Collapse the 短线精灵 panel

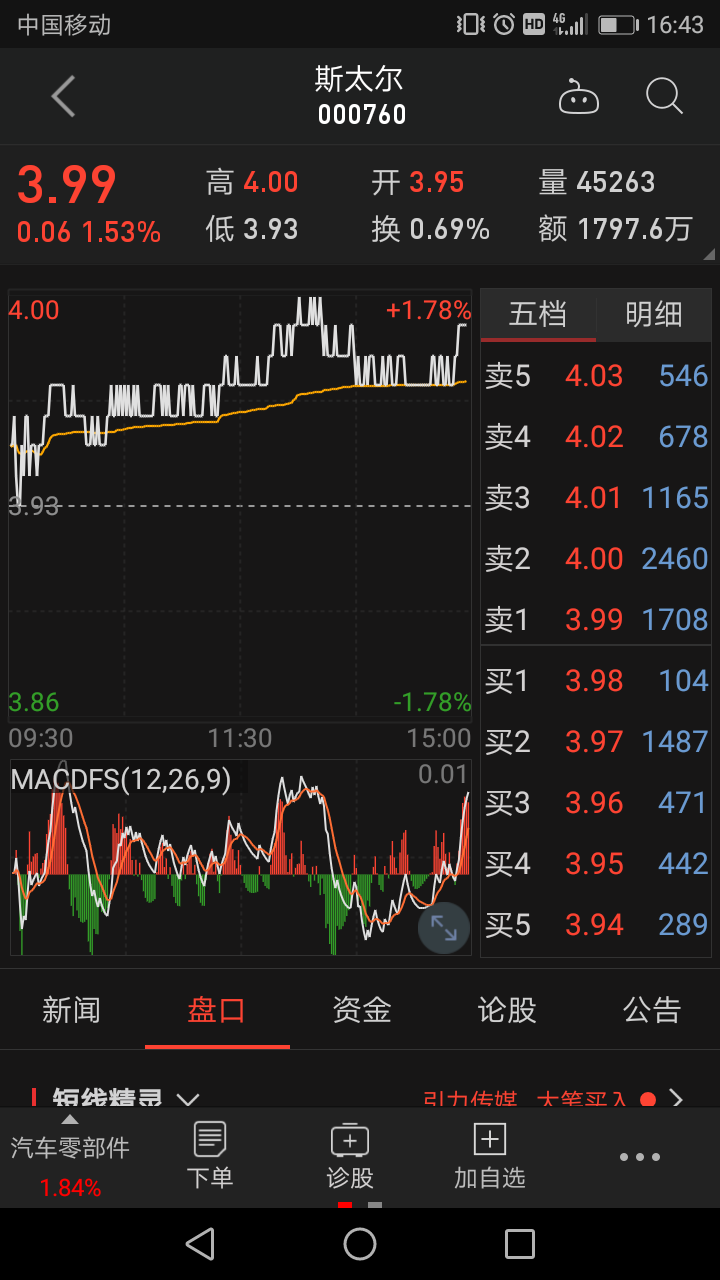[x=188, y=1100]
